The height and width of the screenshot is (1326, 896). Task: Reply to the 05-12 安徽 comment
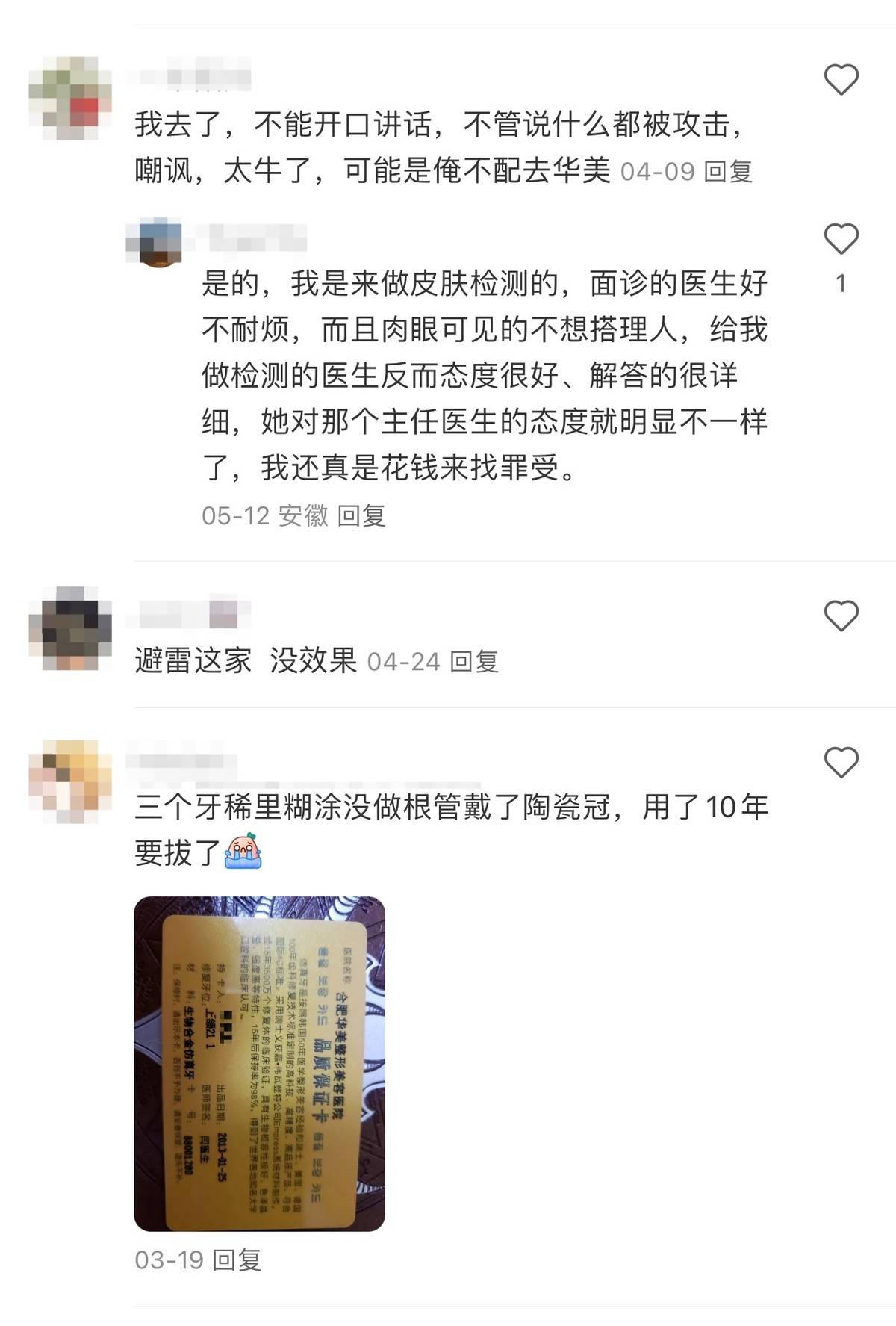(361, 515)
